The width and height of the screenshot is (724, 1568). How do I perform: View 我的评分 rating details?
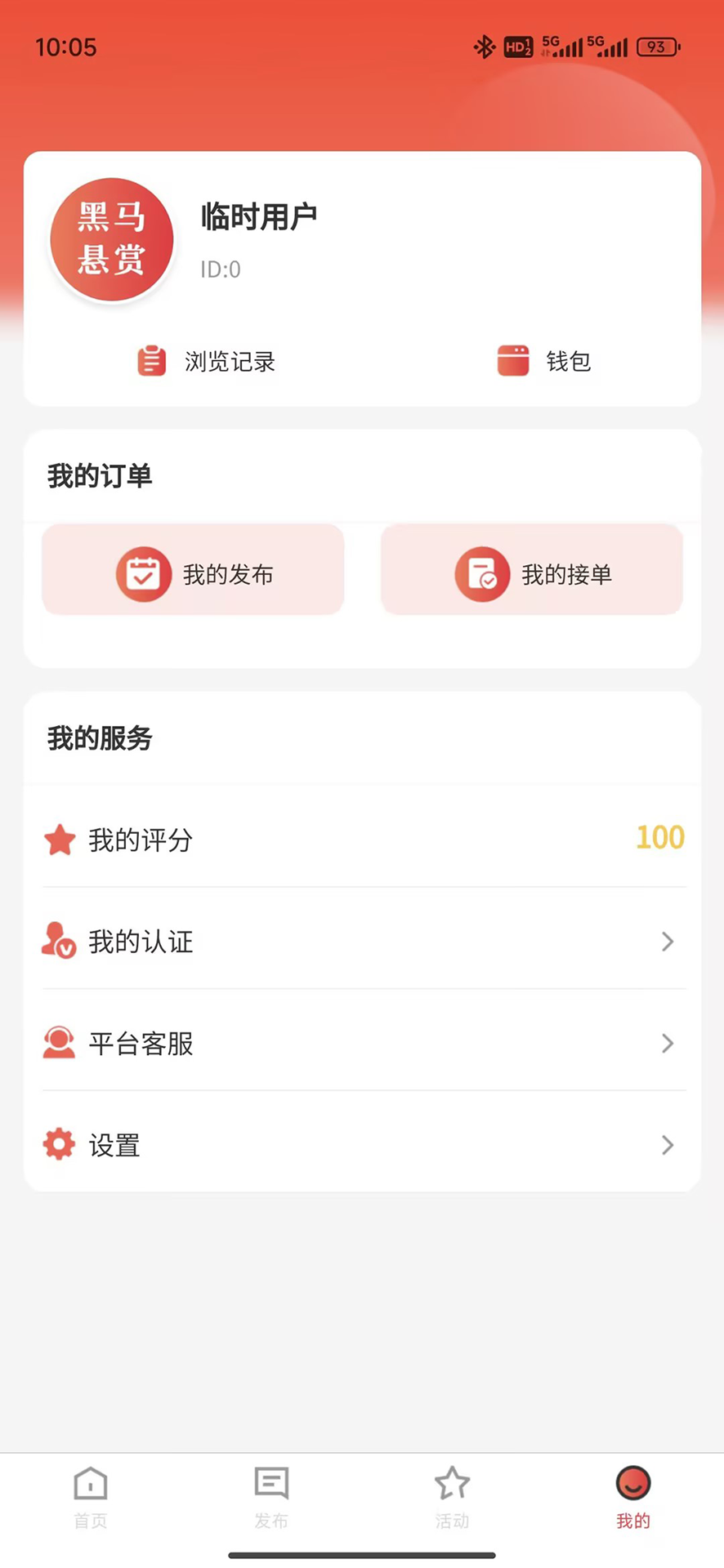363,839
